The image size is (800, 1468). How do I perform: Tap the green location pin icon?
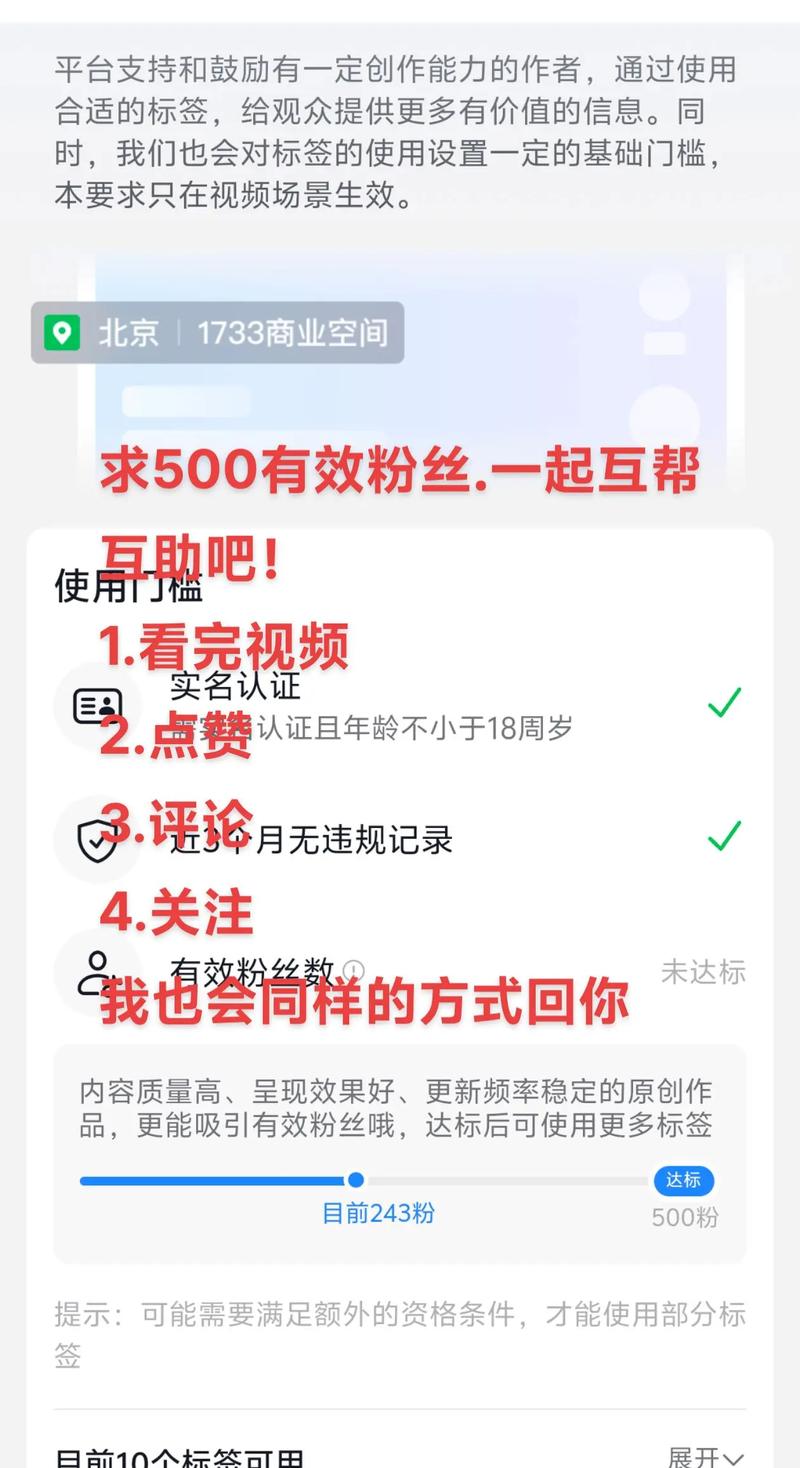(63, 334)
